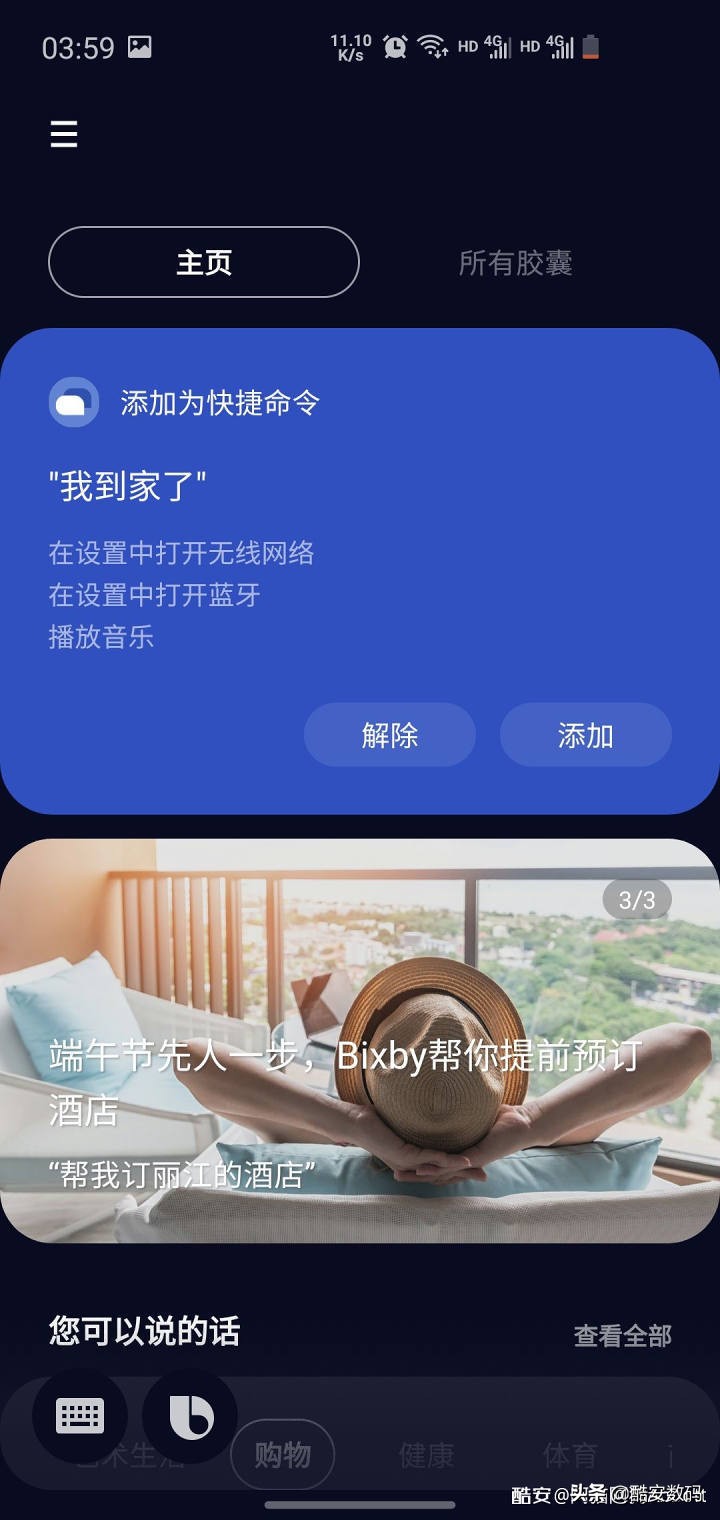Select the 体育 category chip

[x=570, y=1456]
